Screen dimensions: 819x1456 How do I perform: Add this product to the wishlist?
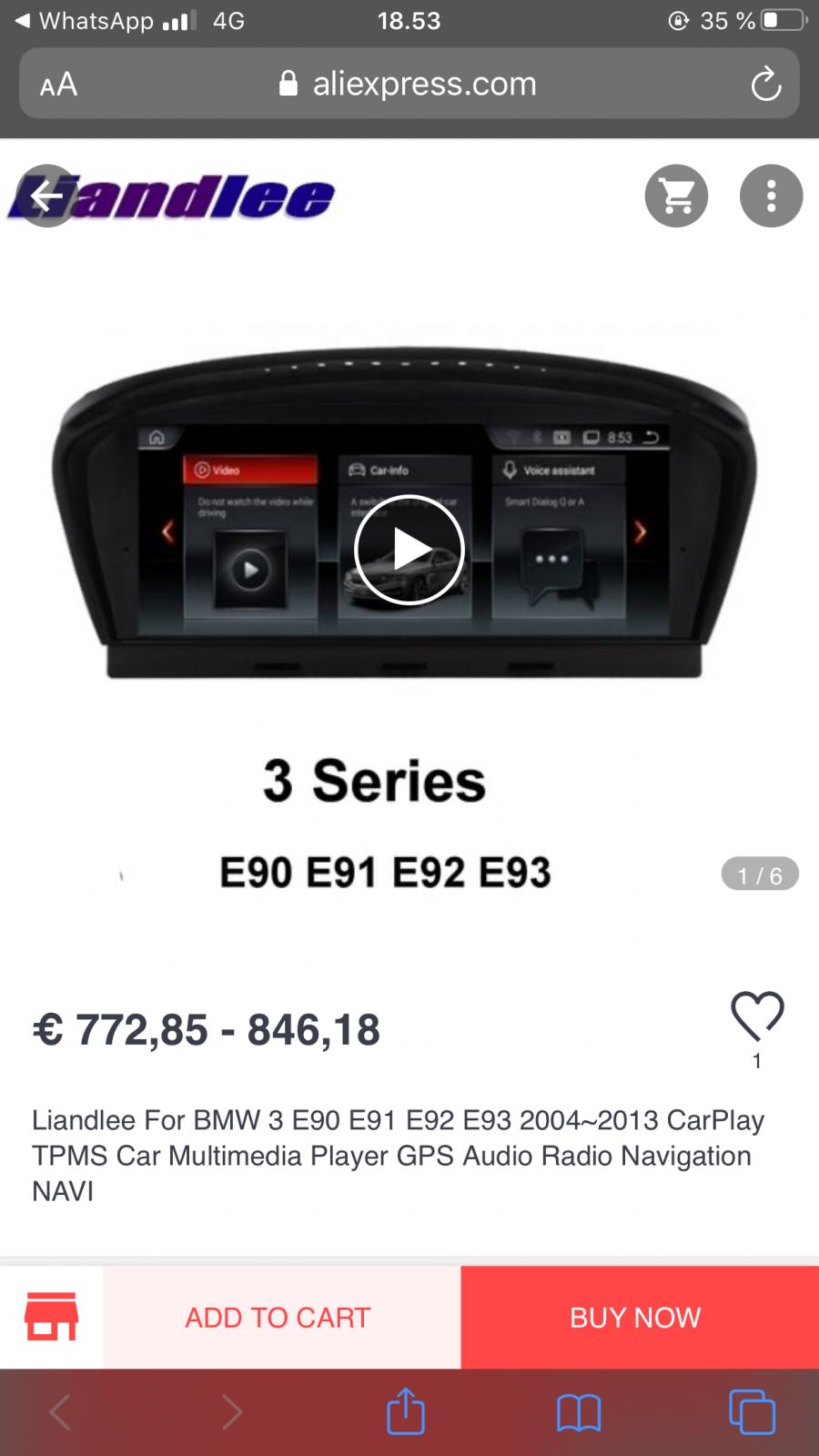click(757, 1016)
